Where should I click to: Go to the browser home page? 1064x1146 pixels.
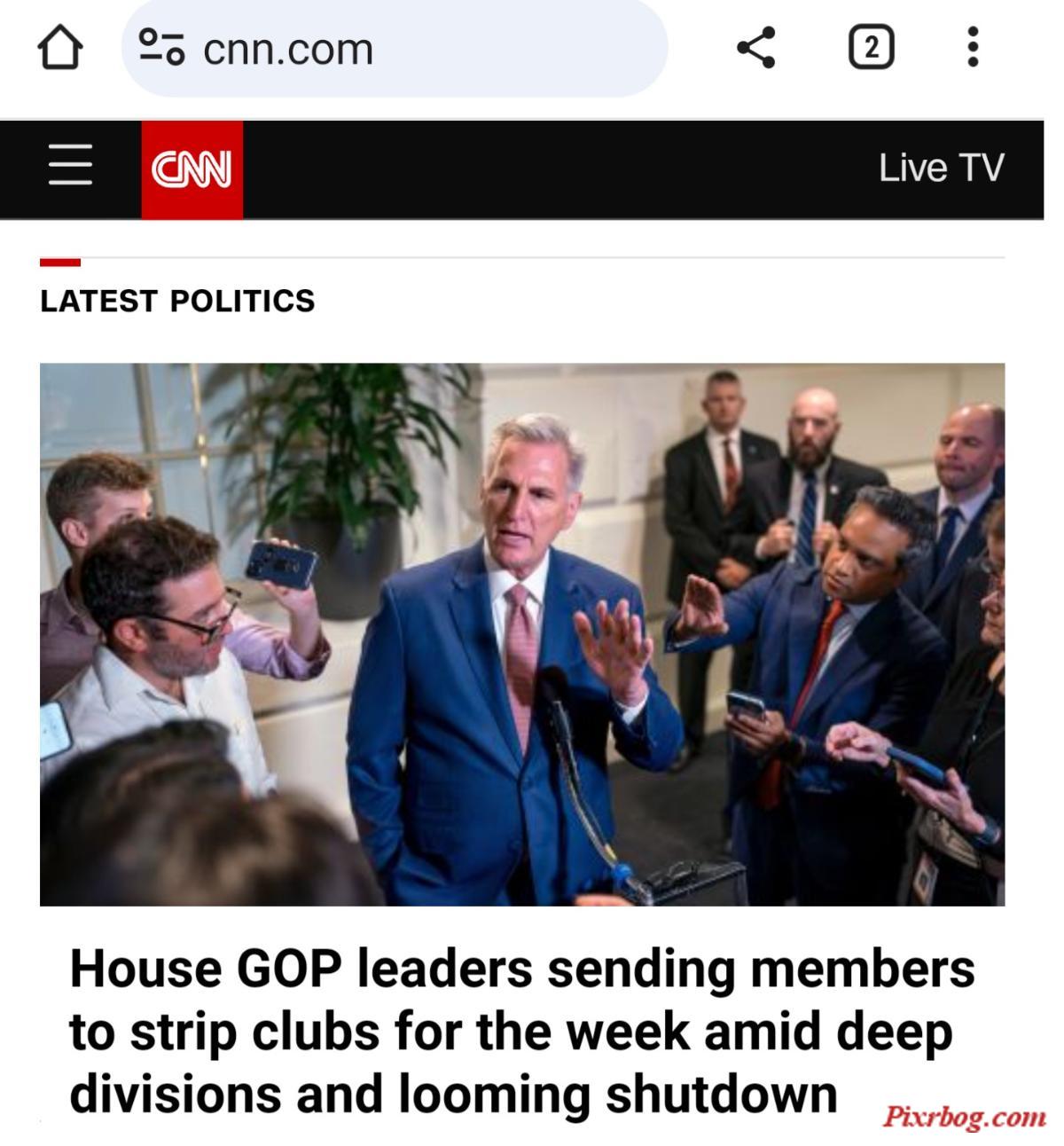60,48
